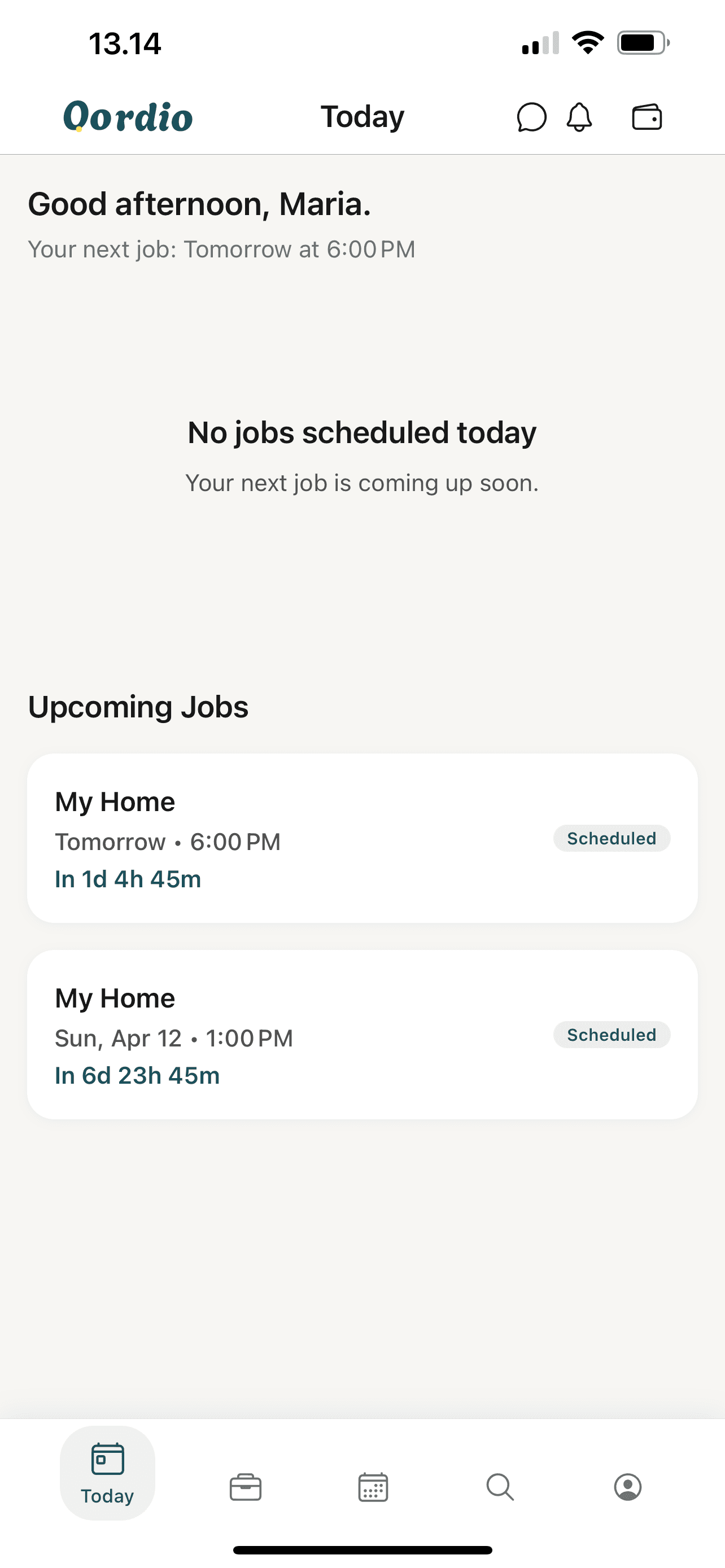Tap the 'No jobs scheduled today' message
725x1568 pixels.
click(361, 432)
